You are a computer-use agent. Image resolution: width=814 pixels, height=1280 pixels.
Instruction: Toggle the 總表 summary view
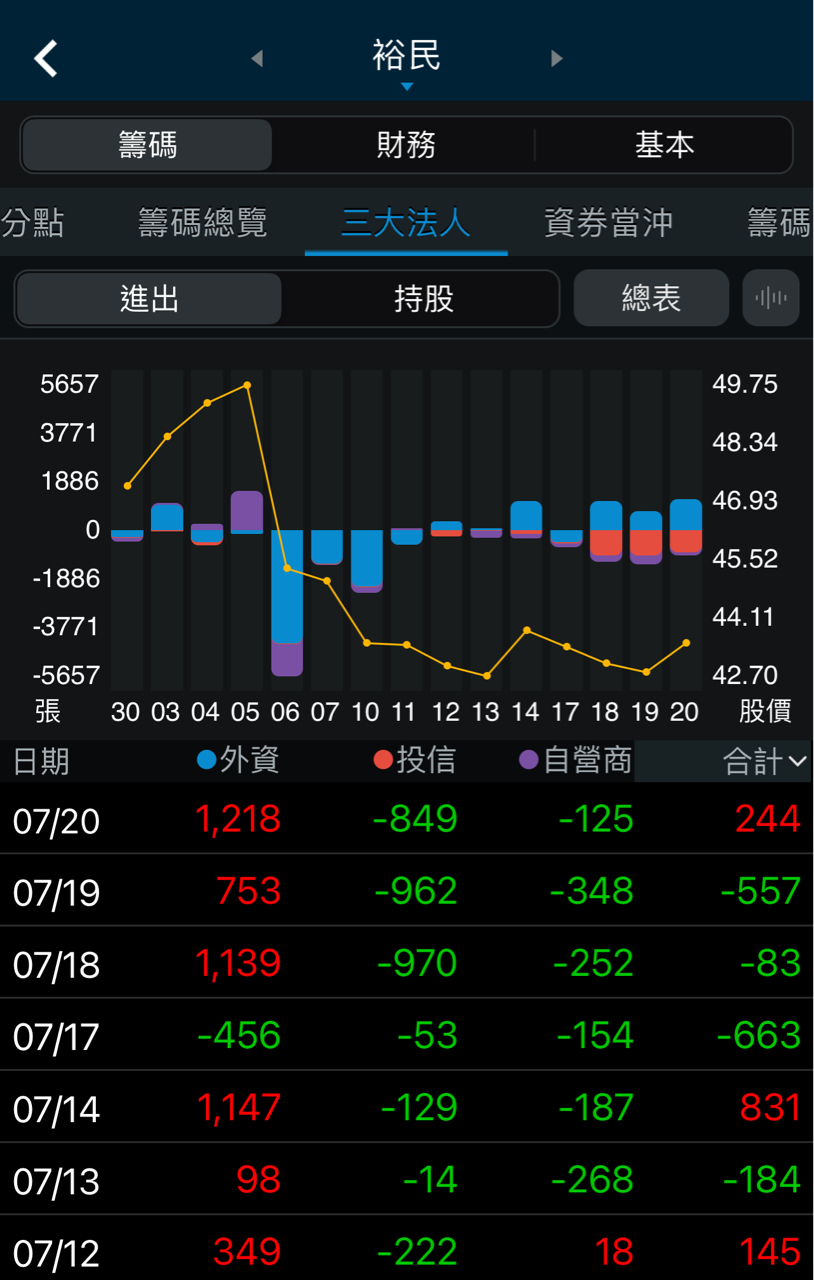click(x=650, y=298)
